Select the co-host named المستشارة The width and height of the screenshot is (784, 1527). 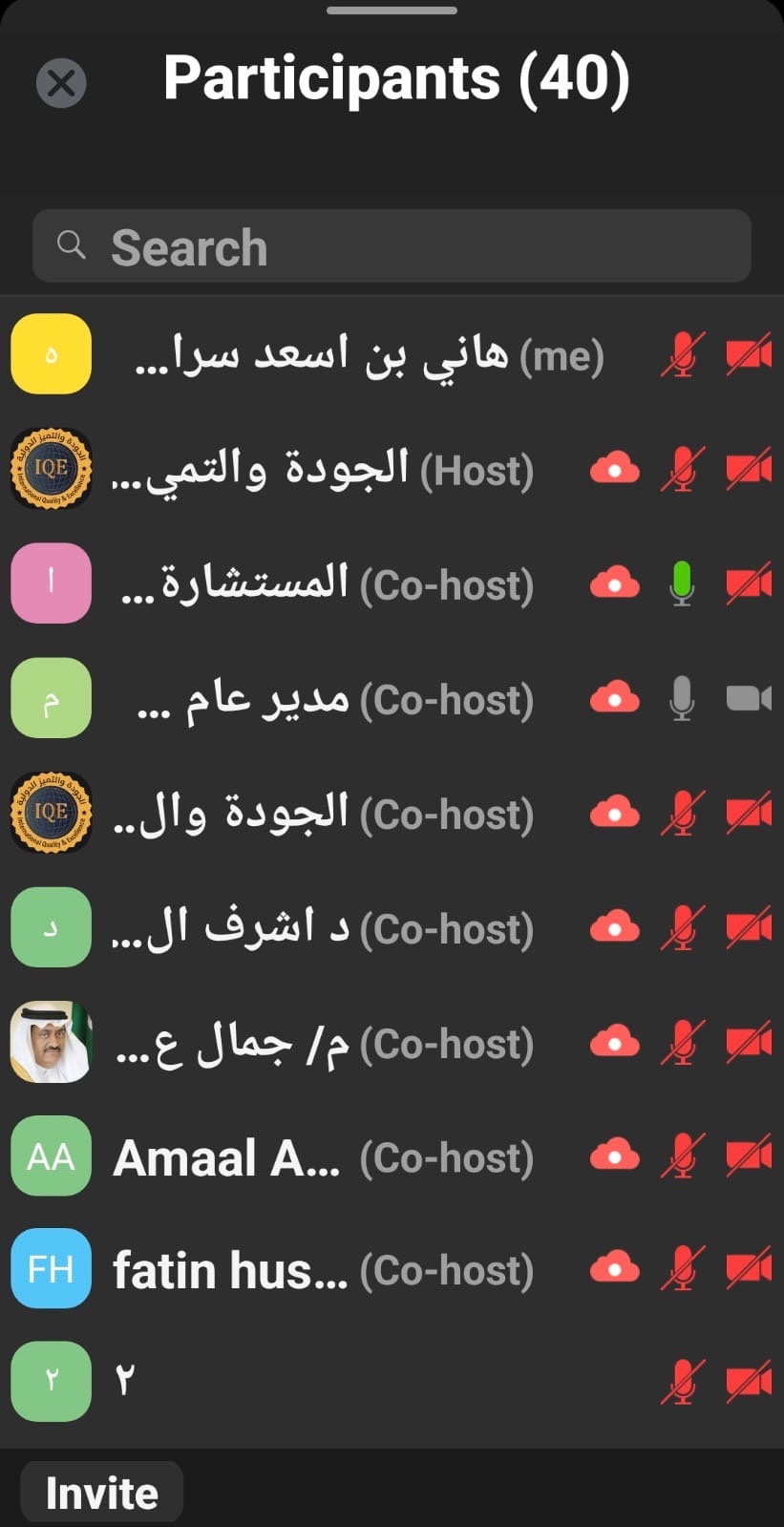pos(327,584)
